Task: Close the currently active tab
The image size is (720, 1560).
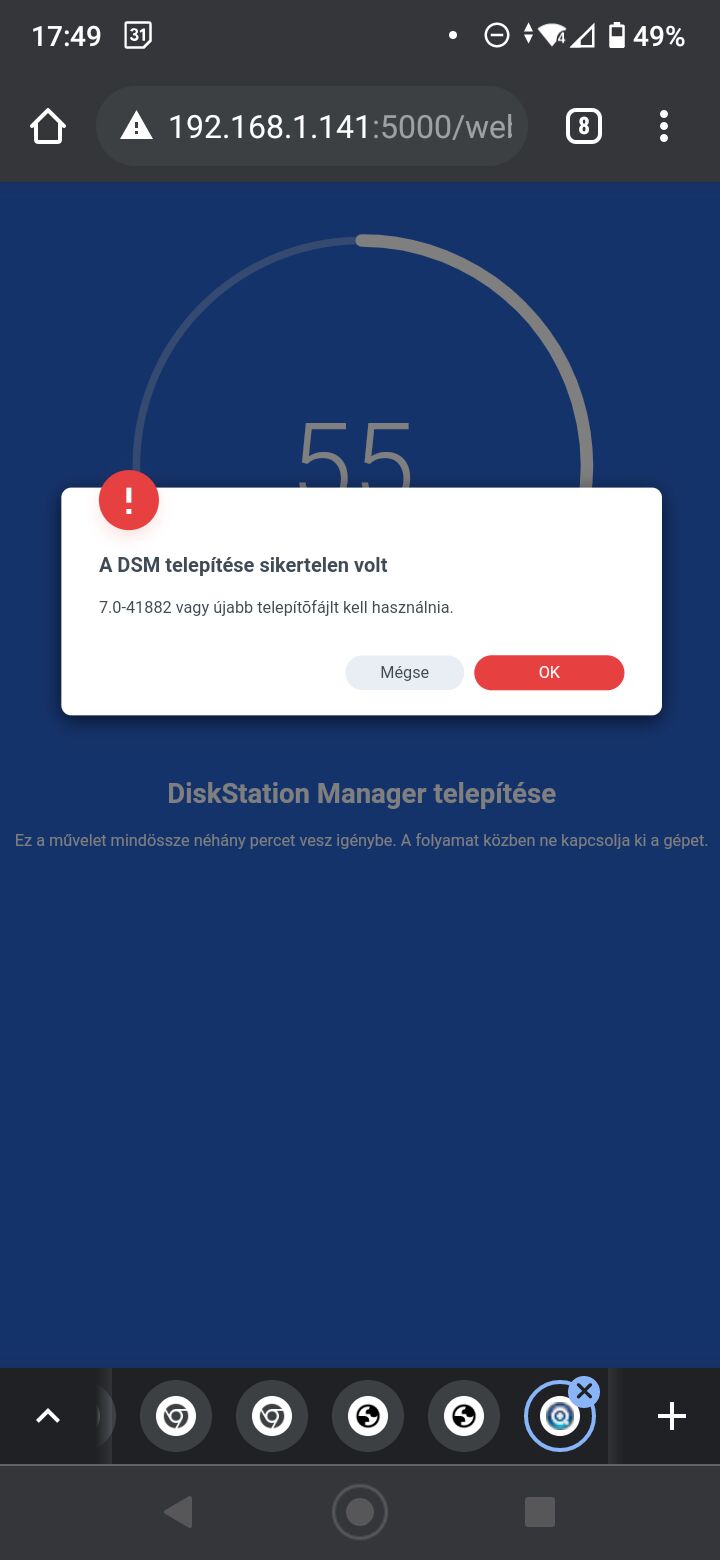Action: [x=585, y=1391]
